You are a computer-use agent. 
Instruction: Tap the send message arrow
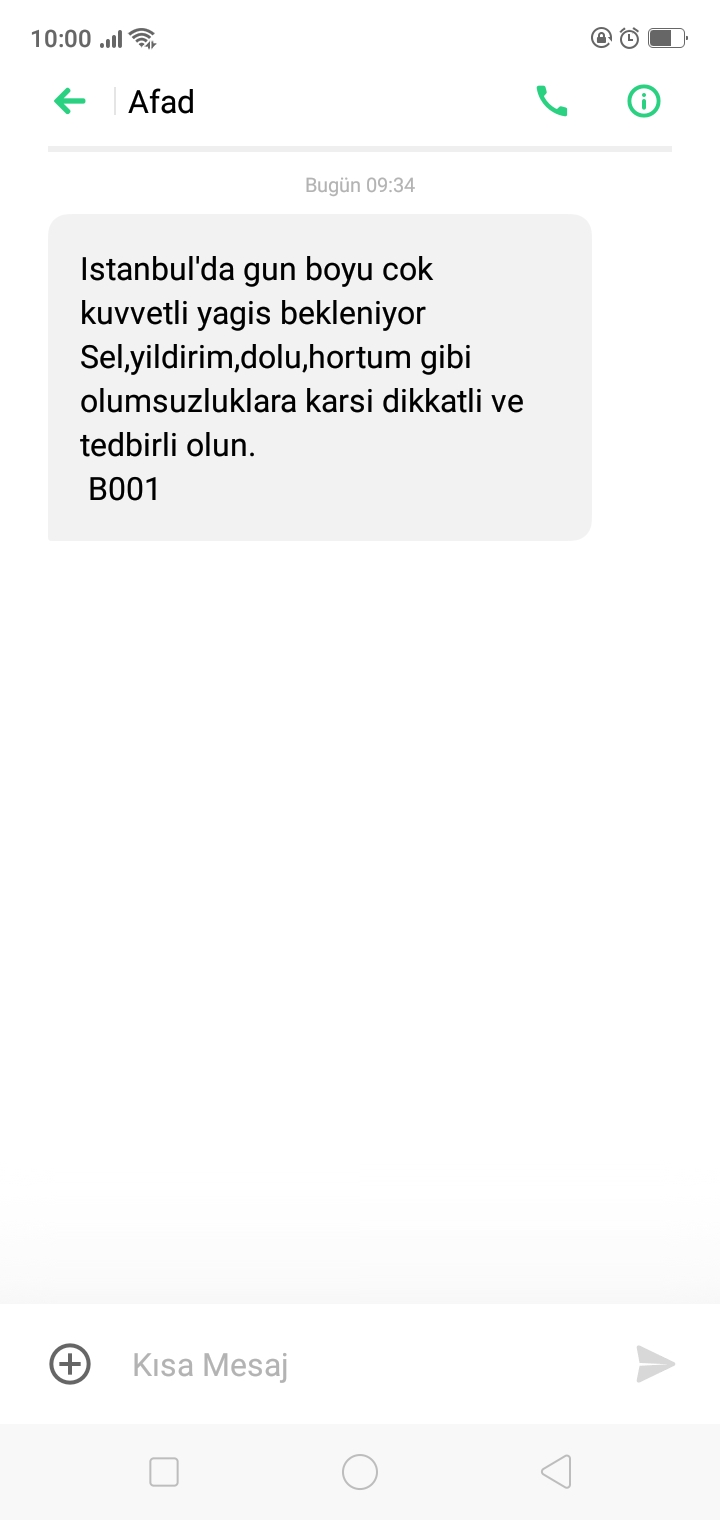pyautogui.click(x=655, y=1364)
